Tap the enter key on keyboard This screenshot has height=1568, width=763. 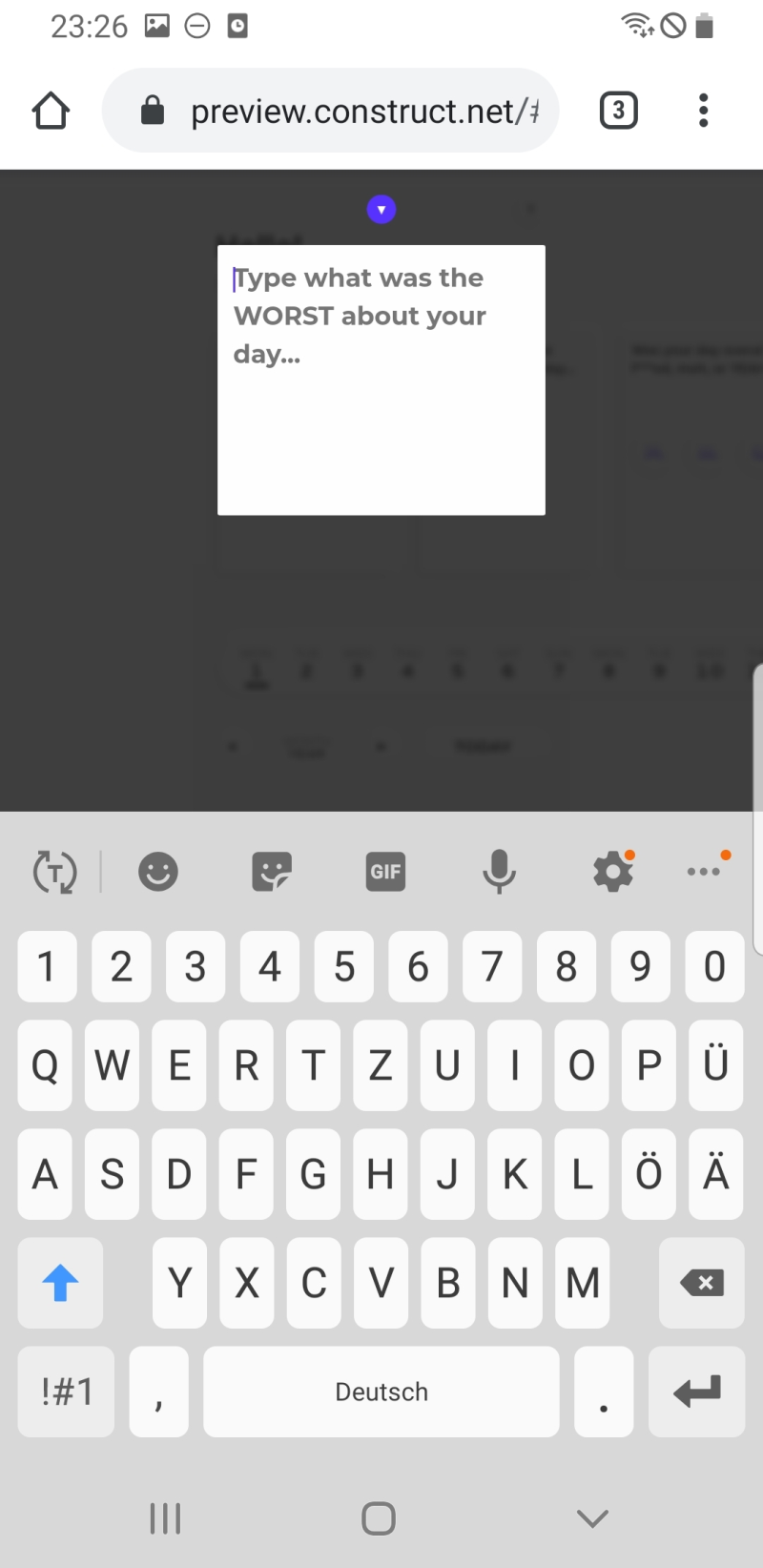pos(697,1392)
